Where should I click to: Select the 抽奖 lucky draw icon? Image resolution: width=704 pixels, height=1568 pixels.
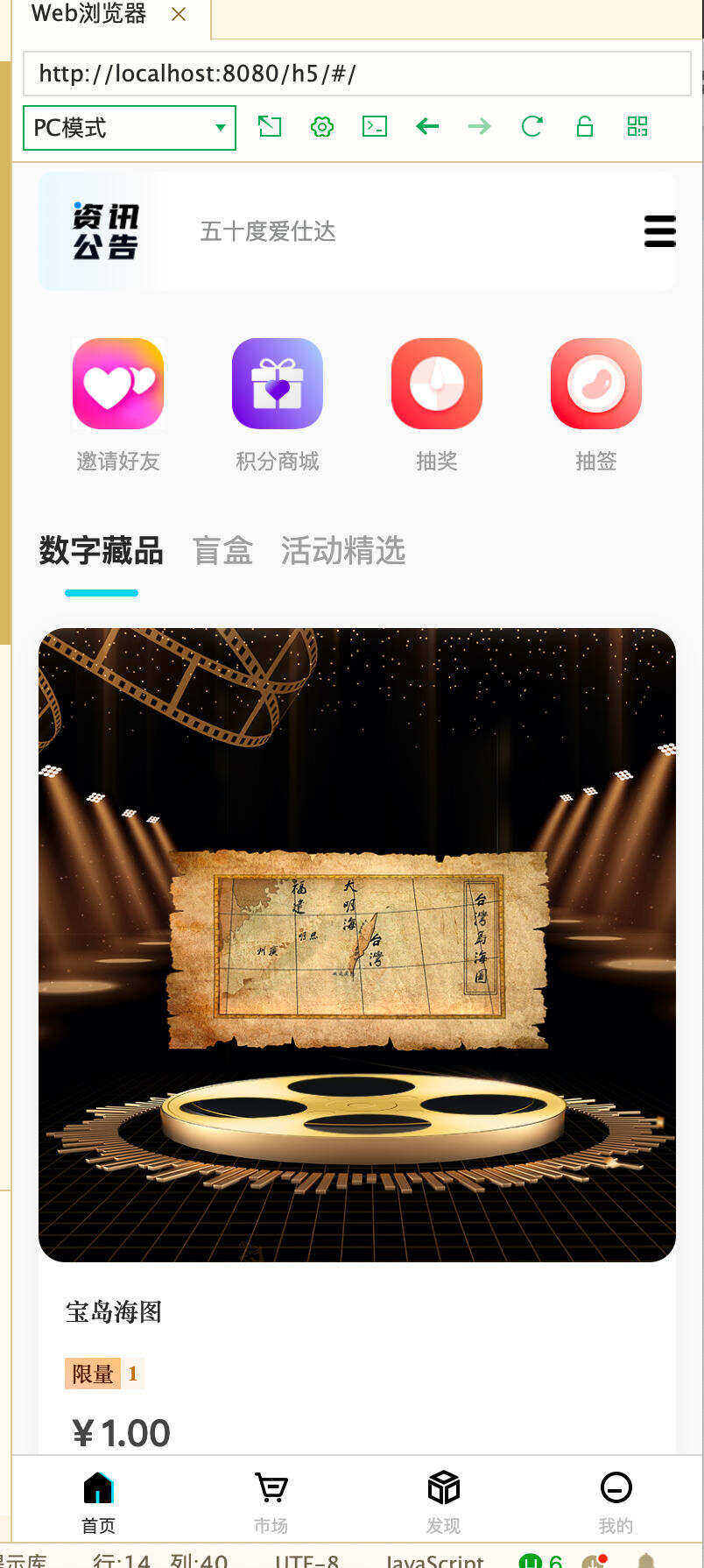[436, 383]
